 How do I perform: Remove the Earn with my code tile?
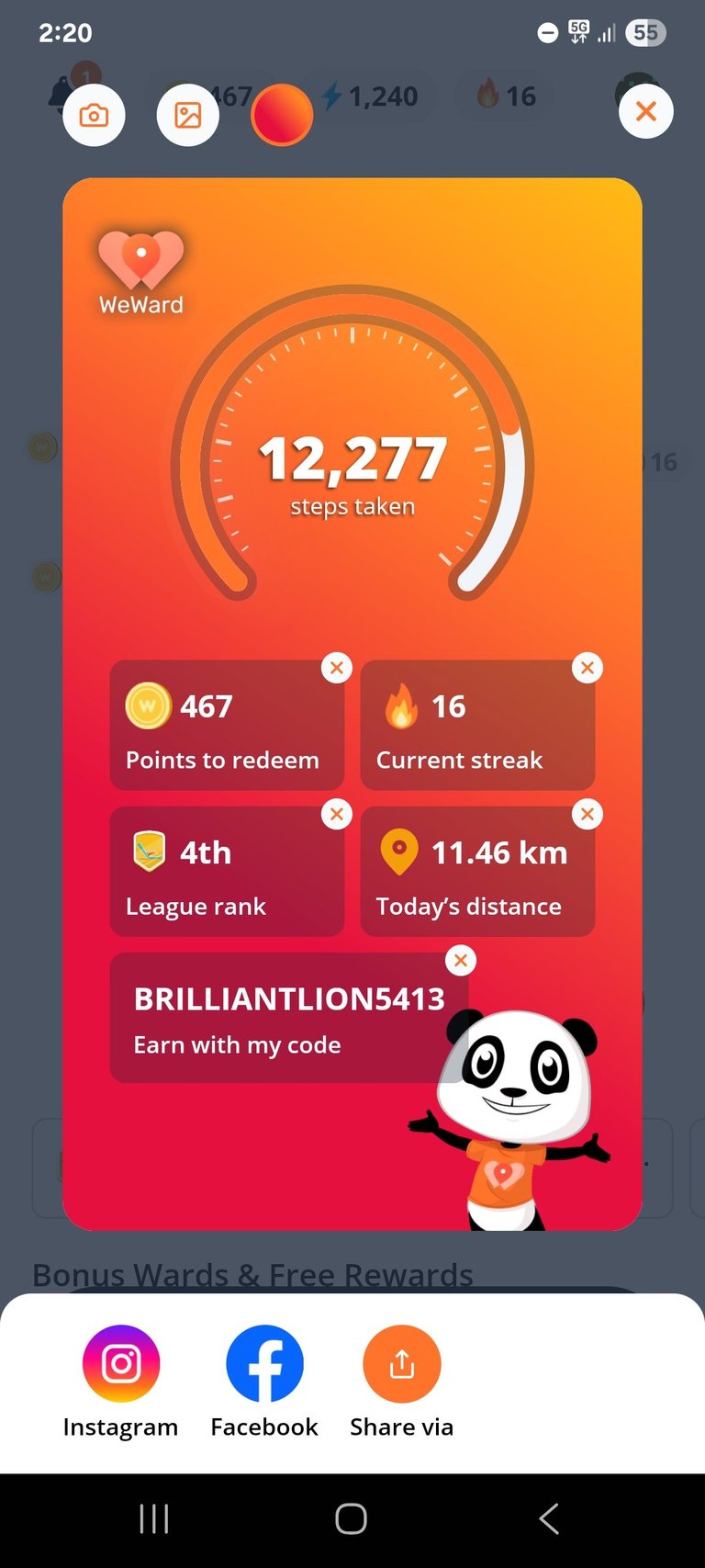(461, 961)
